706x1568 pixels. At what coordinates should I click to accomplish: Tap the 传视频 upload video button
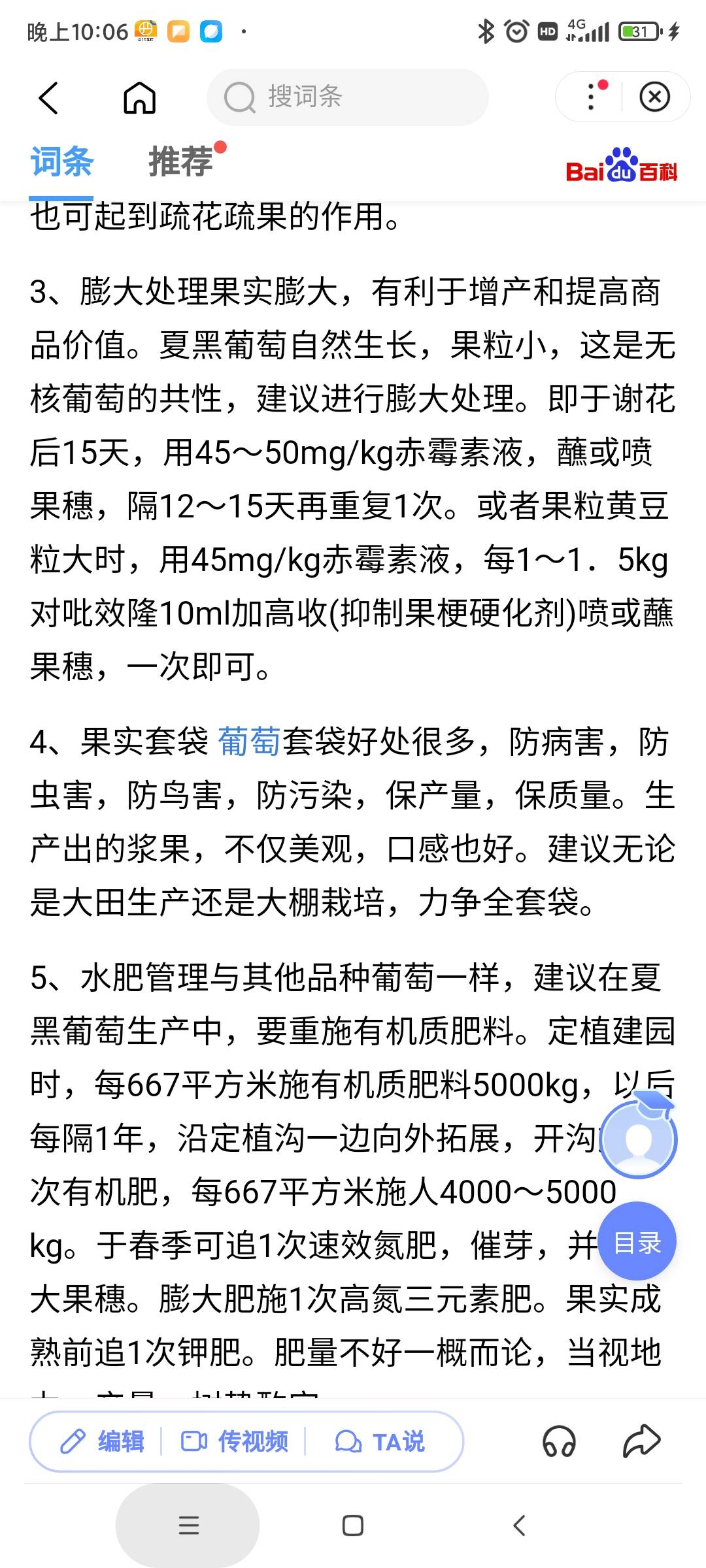[234, 1441]
